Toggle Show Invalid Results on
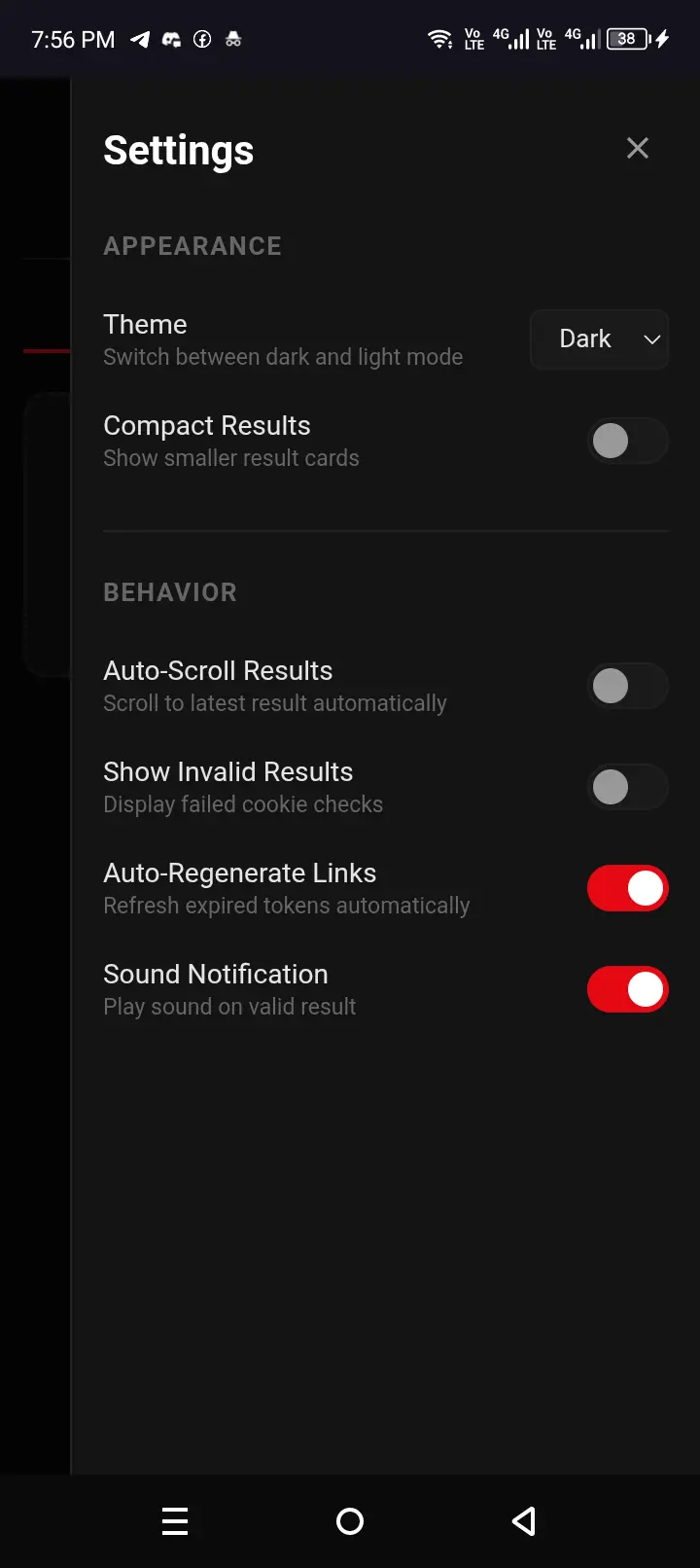The image size is (700, 1568). [628, 787]
